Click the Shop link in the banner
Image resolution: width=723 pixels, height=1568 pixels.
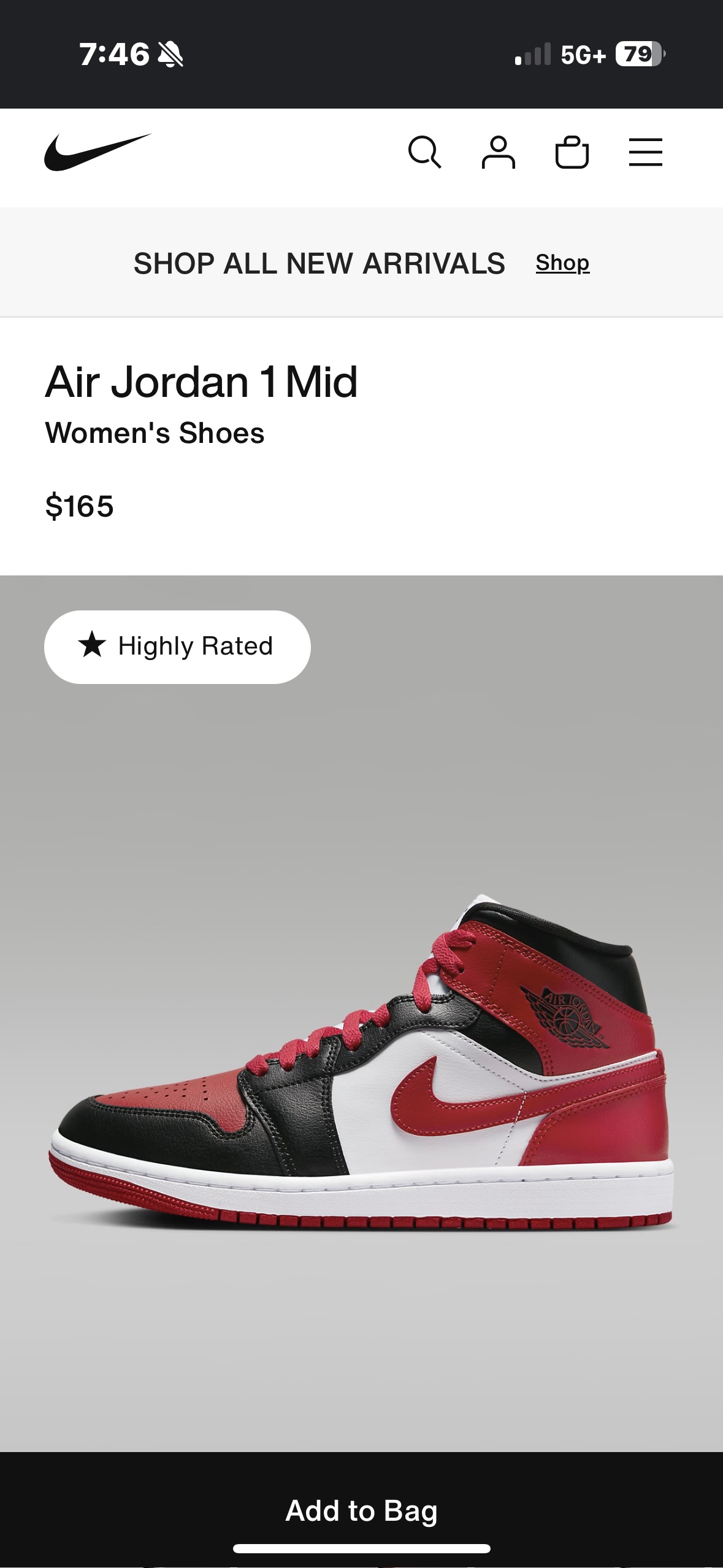562,262
